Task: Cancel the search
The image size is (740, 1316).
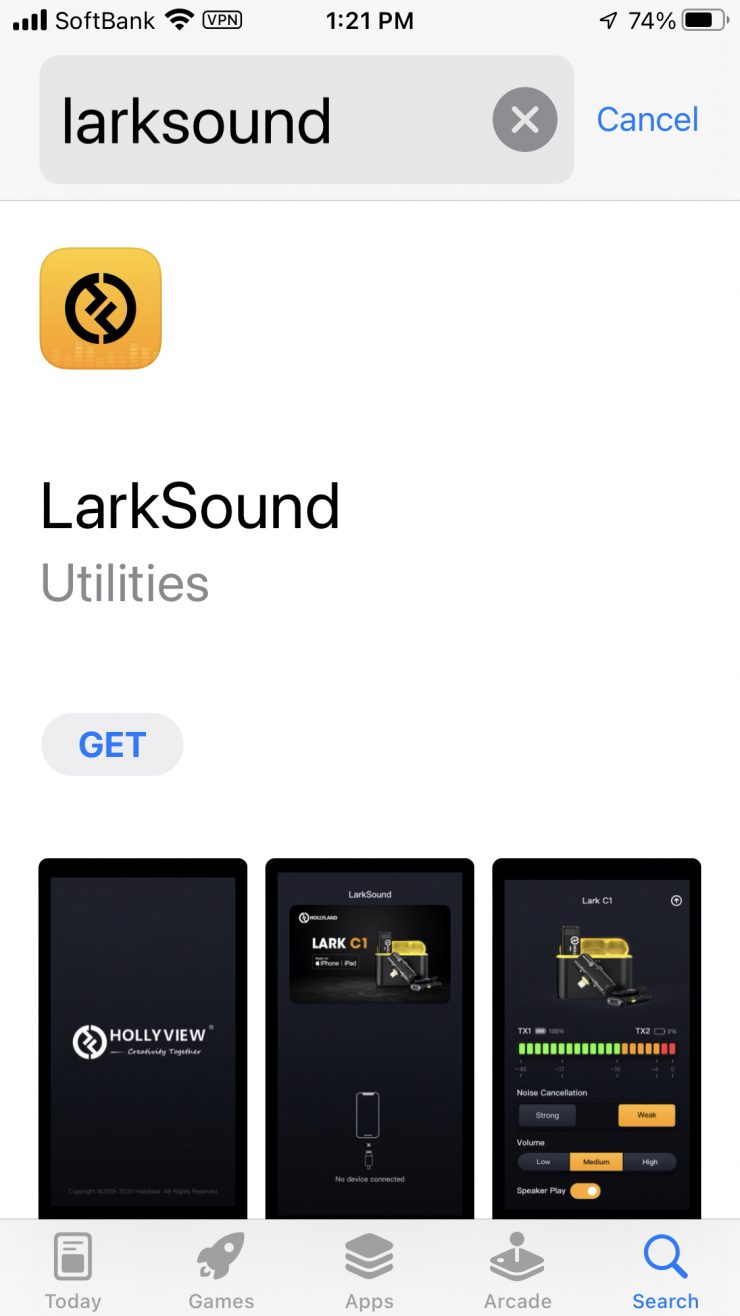Action: [x=647, y=120]
